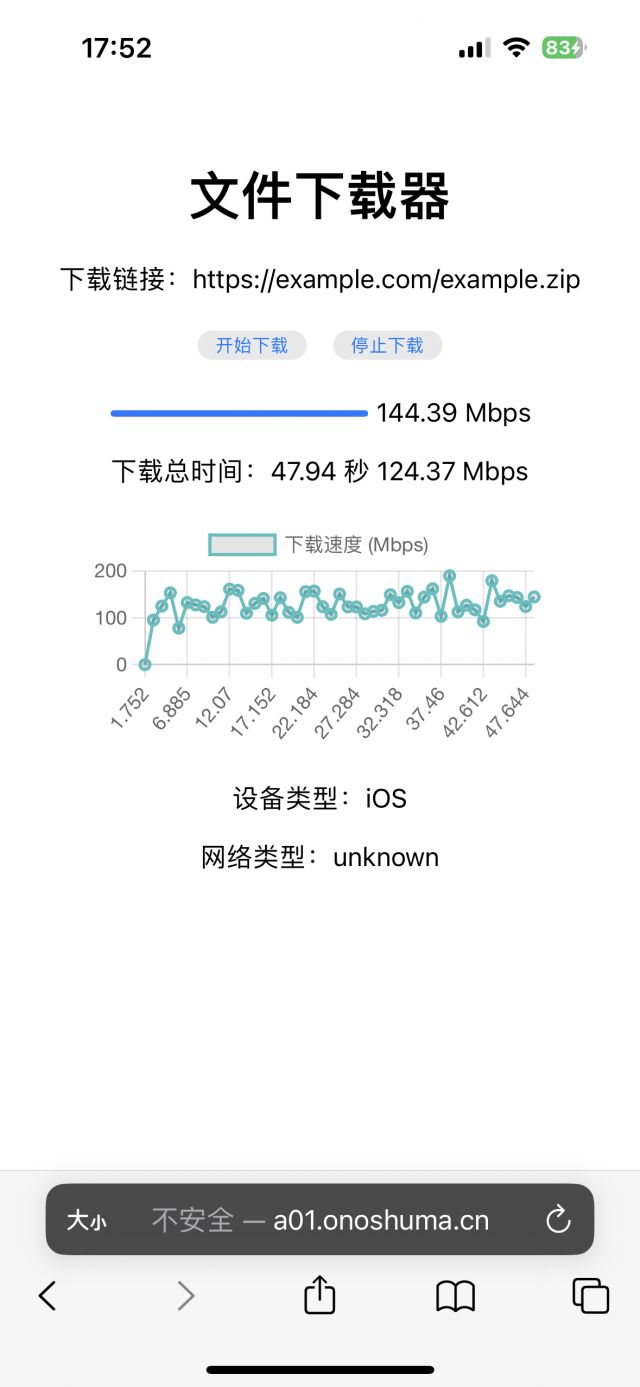The image size is (640, 1387).
Task: Toggle the 下载速度 (Mbps) chart legend
Action: click(318, 544)
